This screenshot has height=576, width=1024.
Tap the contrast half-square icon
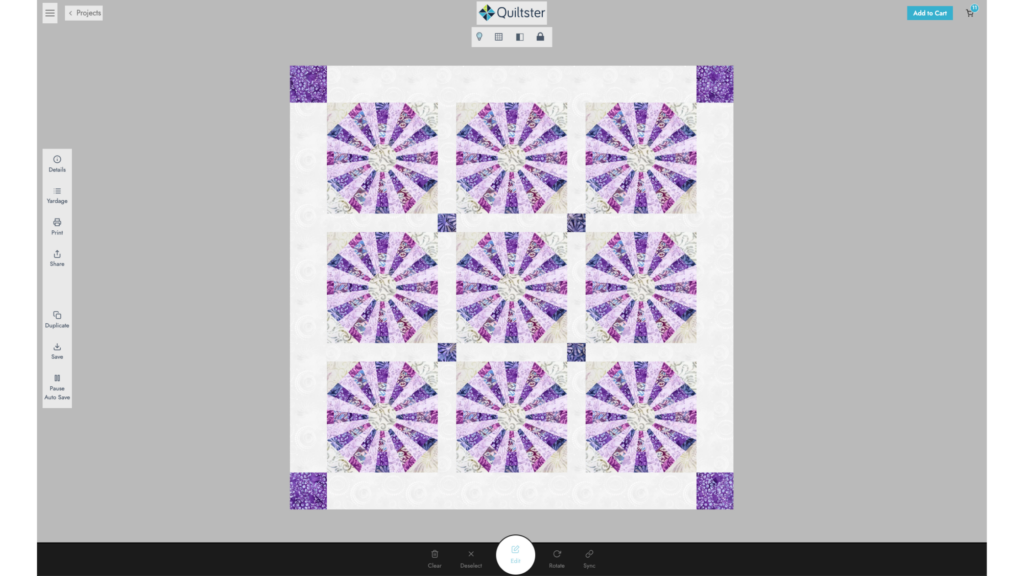click(x=520, y=37)
